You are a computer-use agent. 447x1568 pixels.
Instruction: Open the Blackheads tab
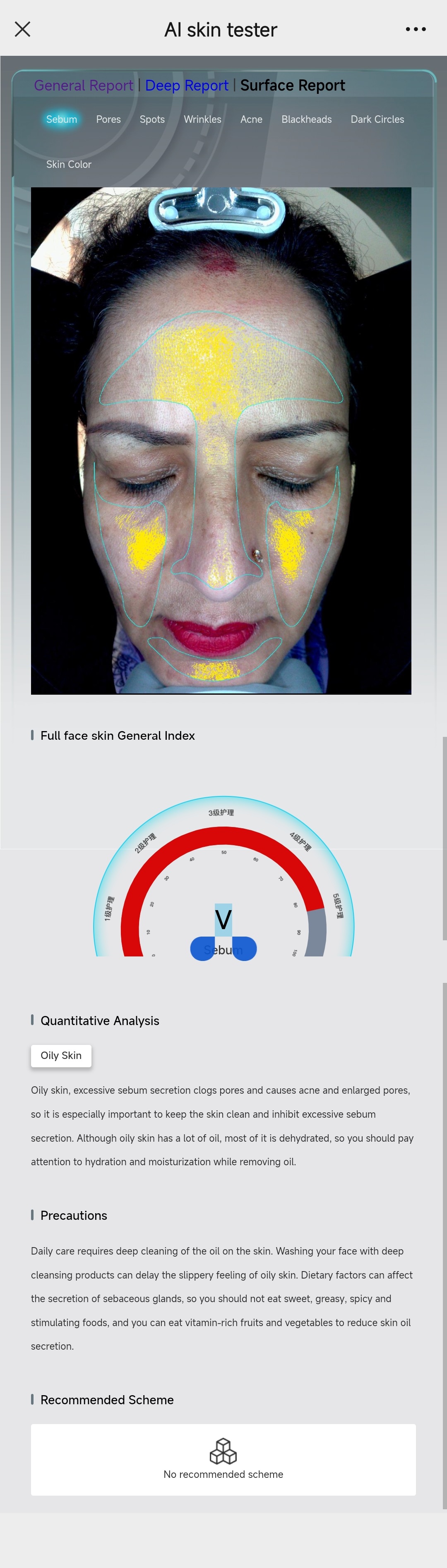[x=306, y=120]
